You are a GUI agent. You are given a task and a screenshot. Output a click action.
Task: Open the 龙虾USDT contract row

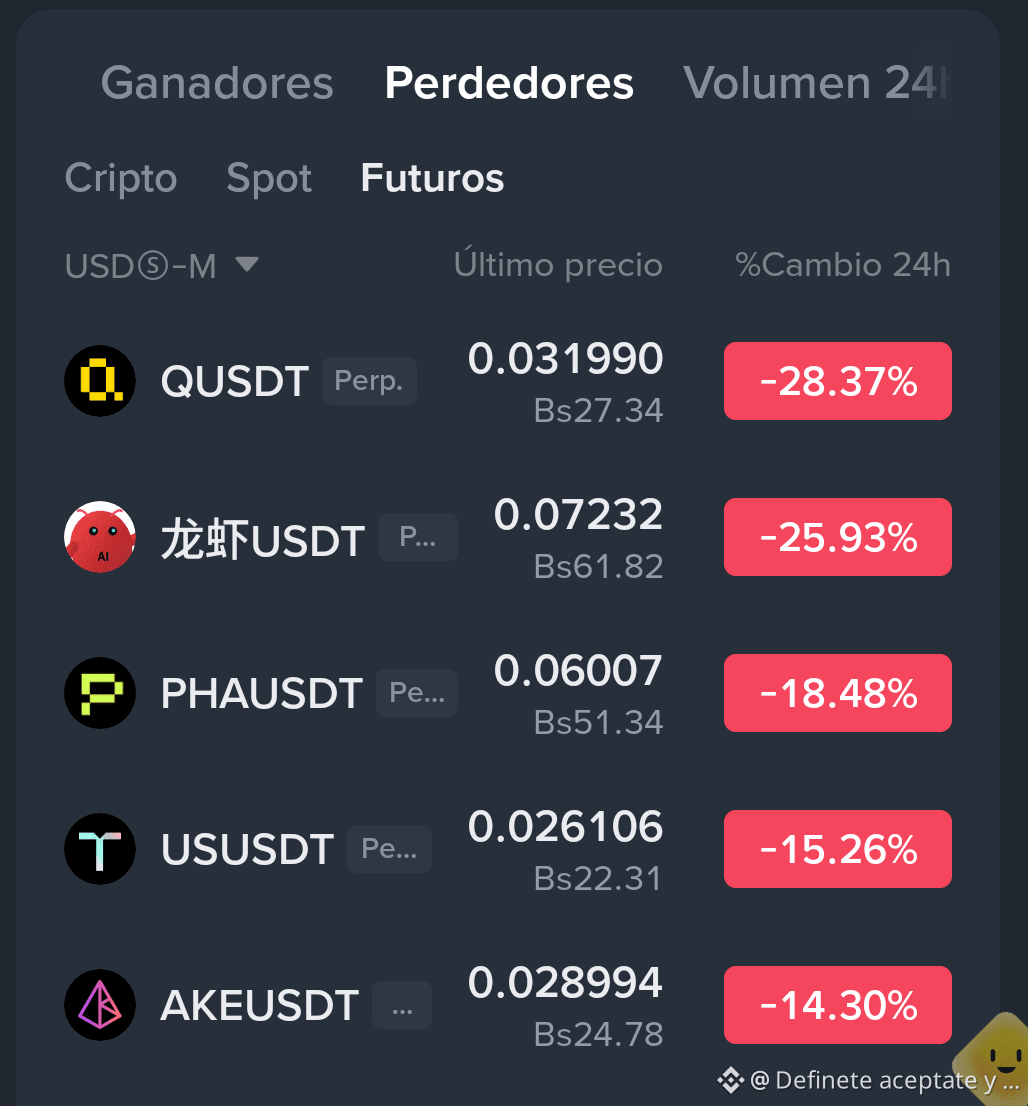tap(507, 537)
